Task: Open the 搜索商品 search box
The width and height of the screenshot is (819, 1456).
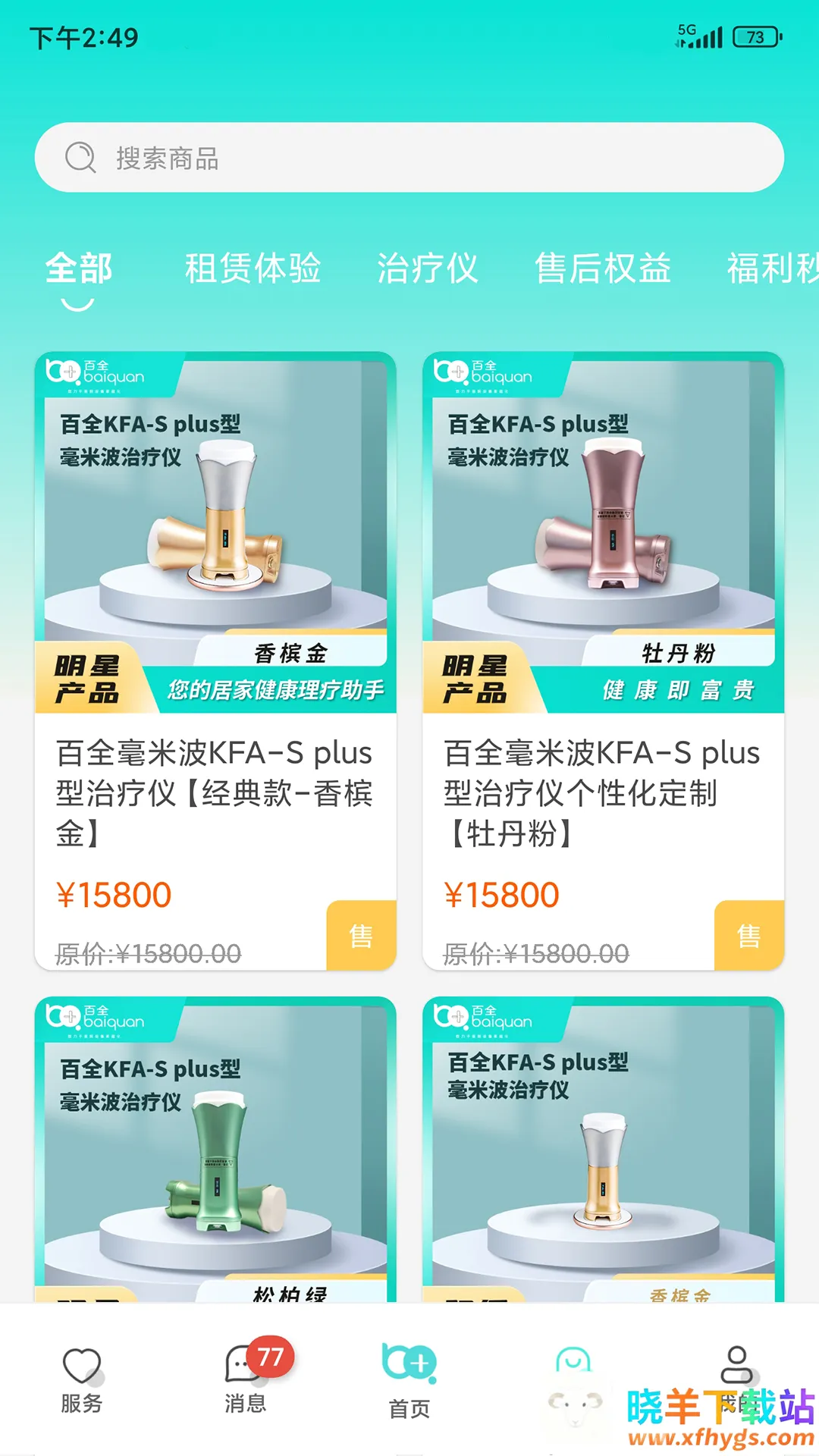Action: [x=409, y=158]
